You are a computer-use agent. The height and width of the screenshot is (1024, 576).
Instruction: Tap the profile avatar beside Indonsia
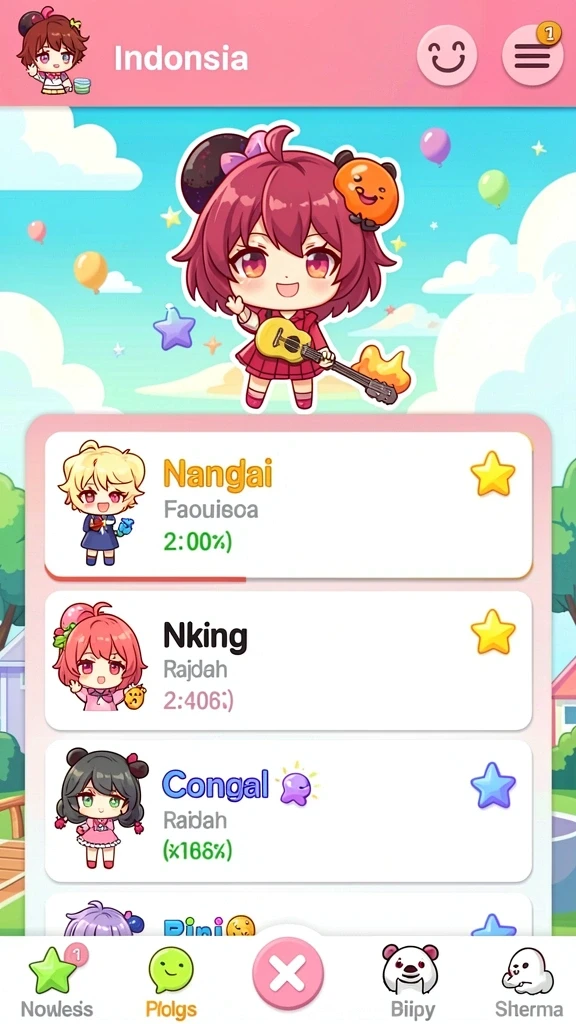[x=54, y=54]
